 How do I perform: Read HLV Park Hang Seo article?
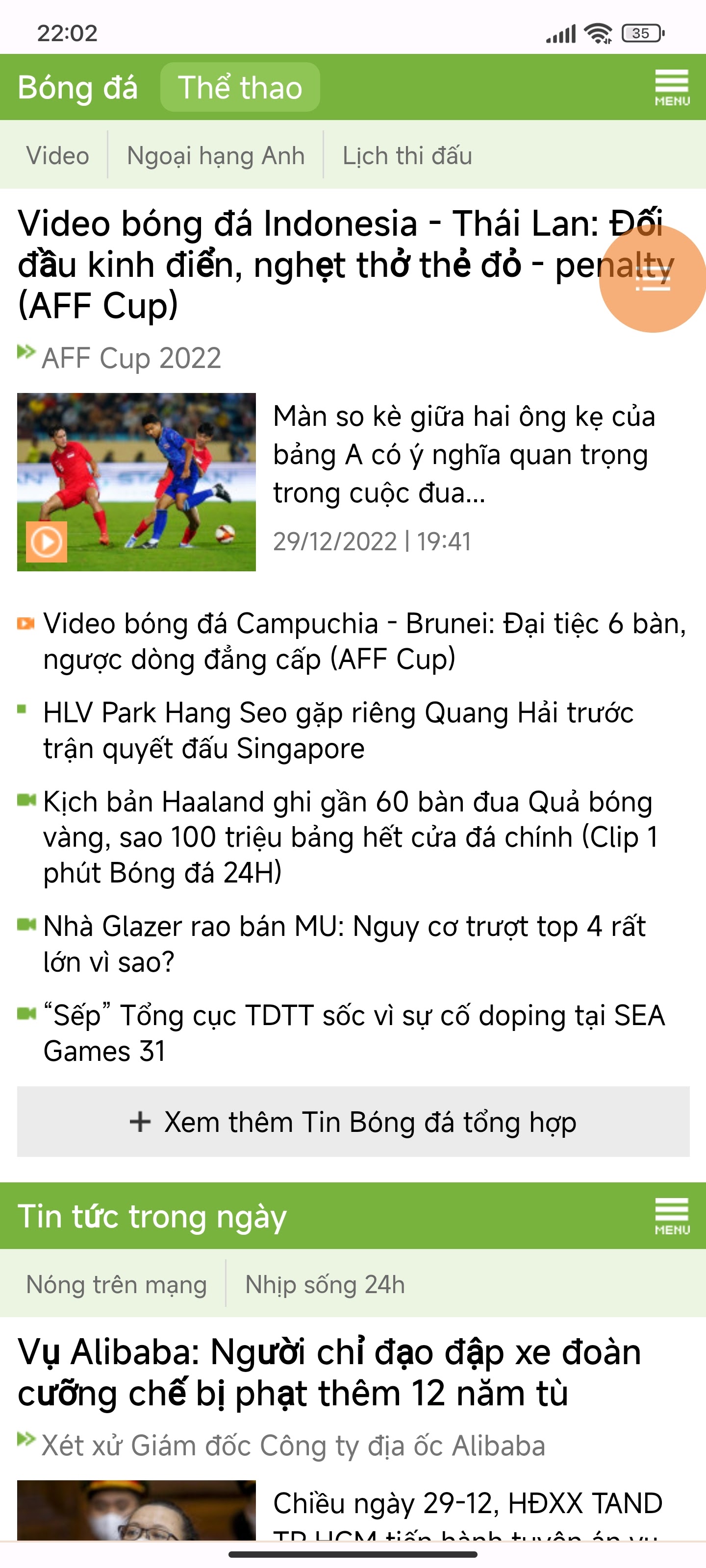338,731
